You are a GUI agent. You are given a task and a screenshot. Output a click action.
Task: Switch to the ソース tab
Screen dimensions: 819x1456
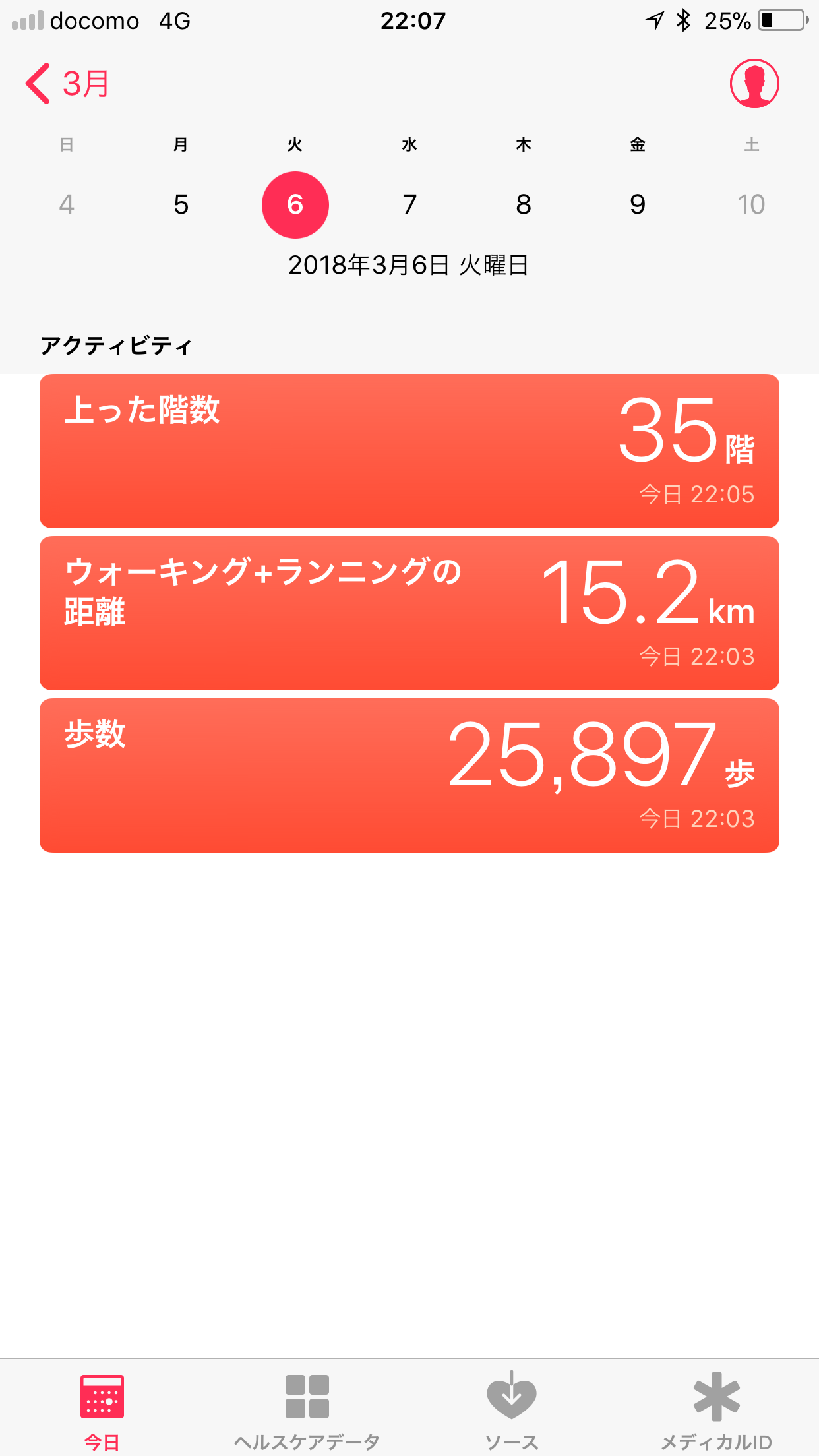(512, 1409)
